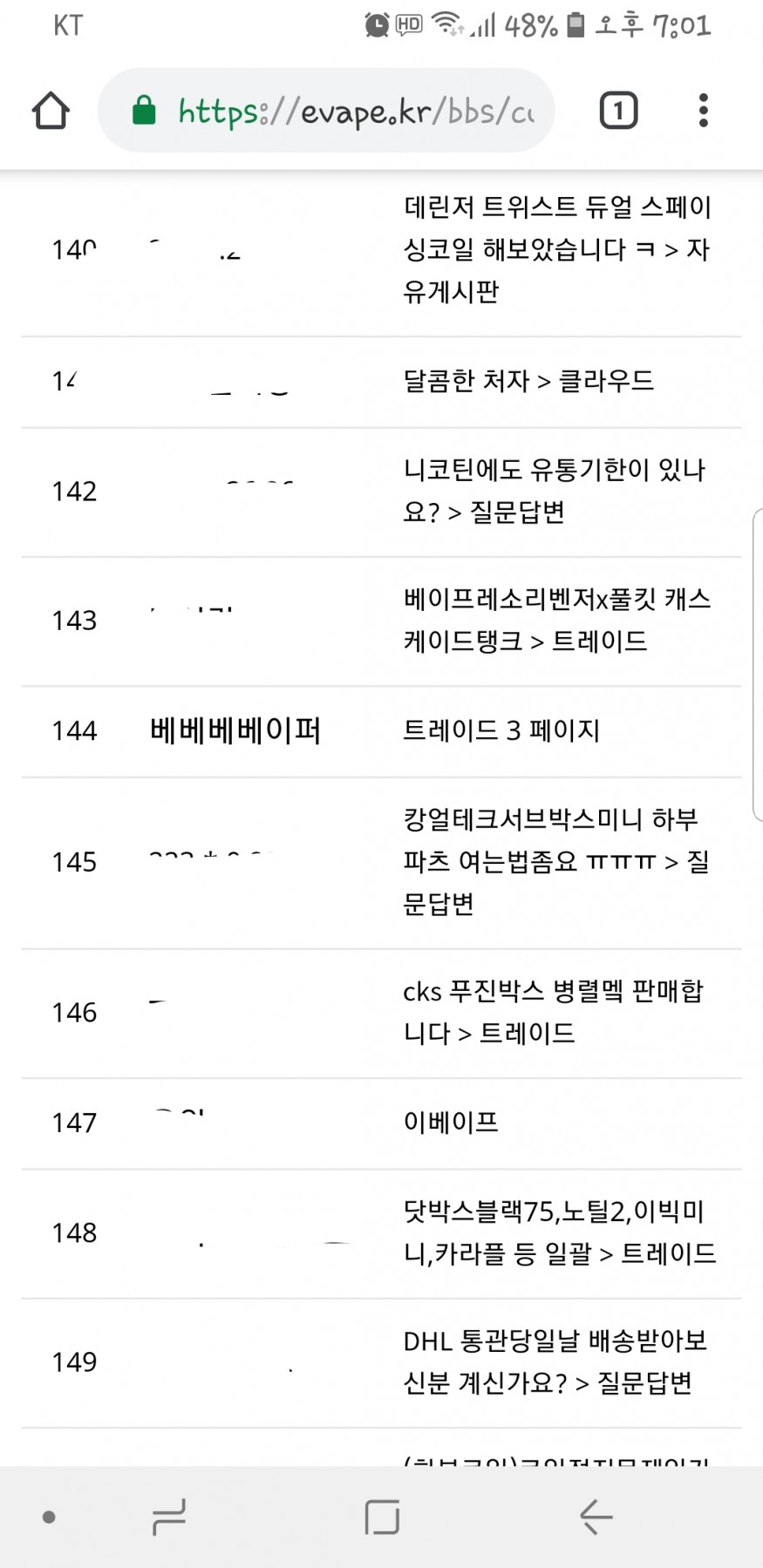Viewport: 763px width, 1568px height.
Task: Open recent apps from the navigation bar
Action: pyautogui.click(x=168, y=1517)
